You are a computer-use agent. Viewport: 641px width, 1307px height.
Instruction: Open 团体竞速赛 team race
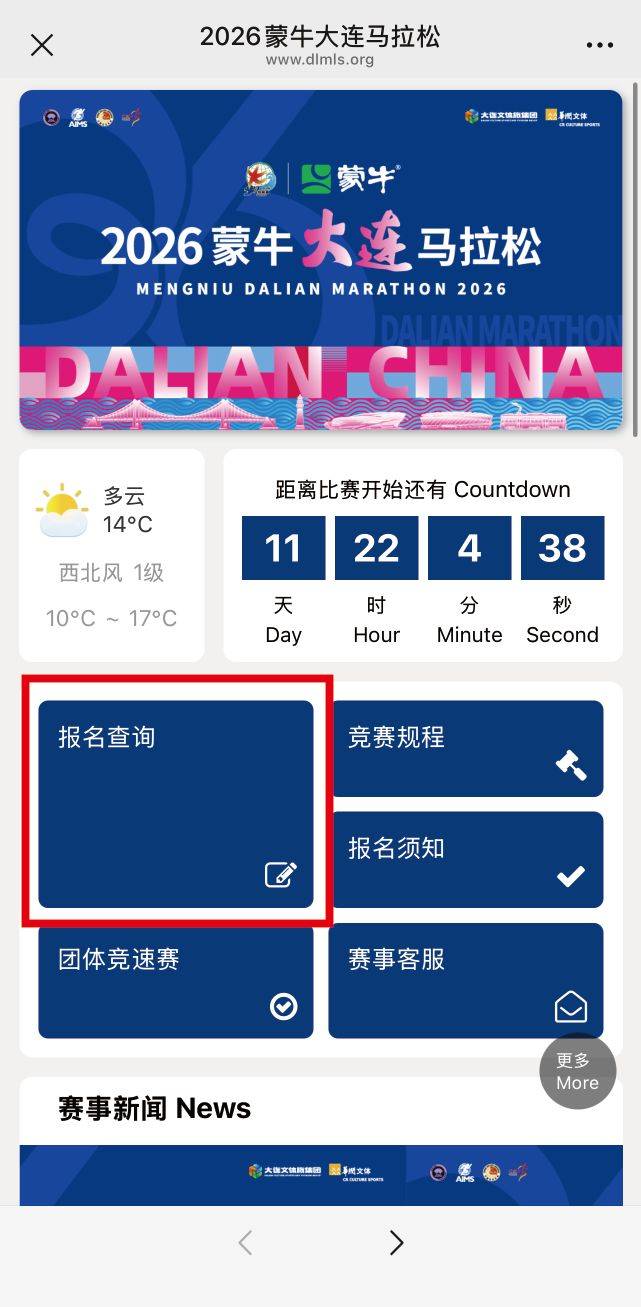point(176,980)
